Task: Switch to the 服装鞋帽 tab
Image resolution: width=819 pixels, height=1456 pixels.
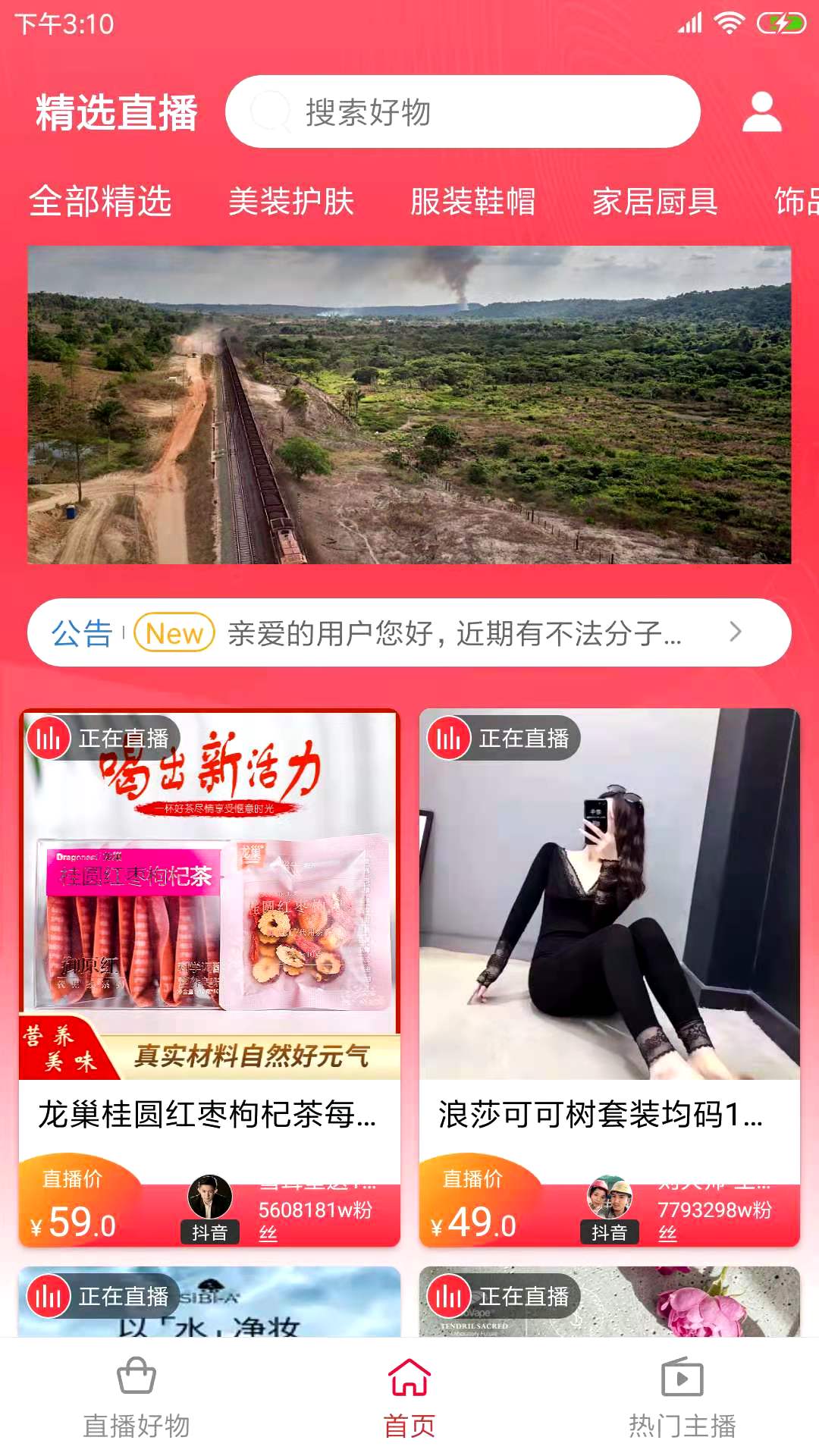Action: [x=472, y=202]
